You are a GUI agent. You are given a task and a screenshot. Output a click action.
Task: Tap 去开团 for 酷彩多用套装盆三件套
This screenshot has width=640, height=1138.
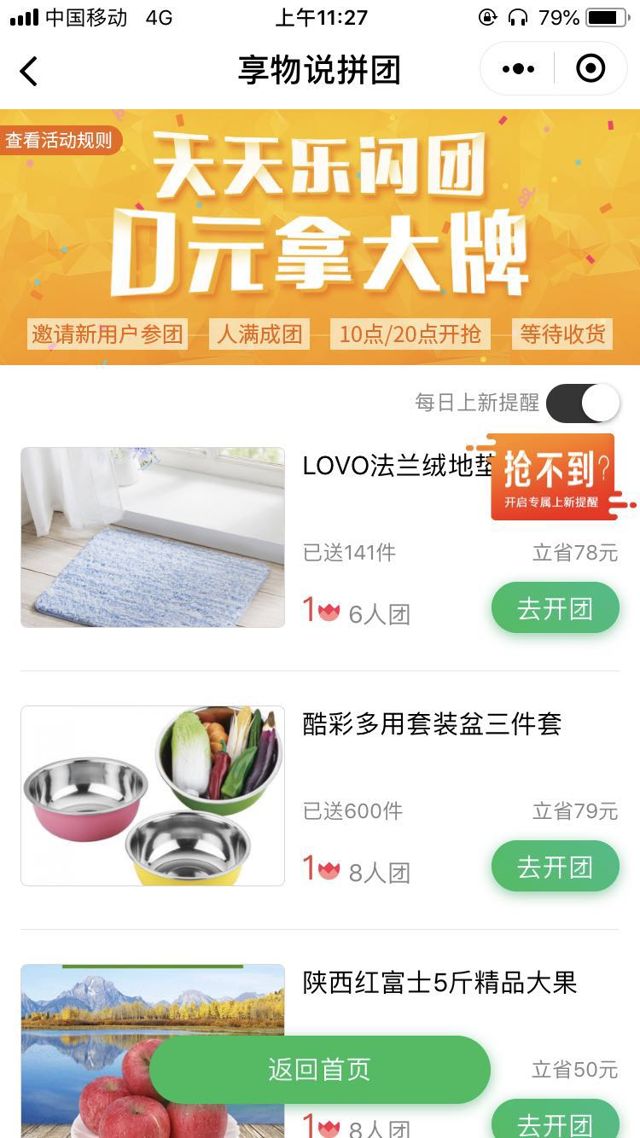555,867
